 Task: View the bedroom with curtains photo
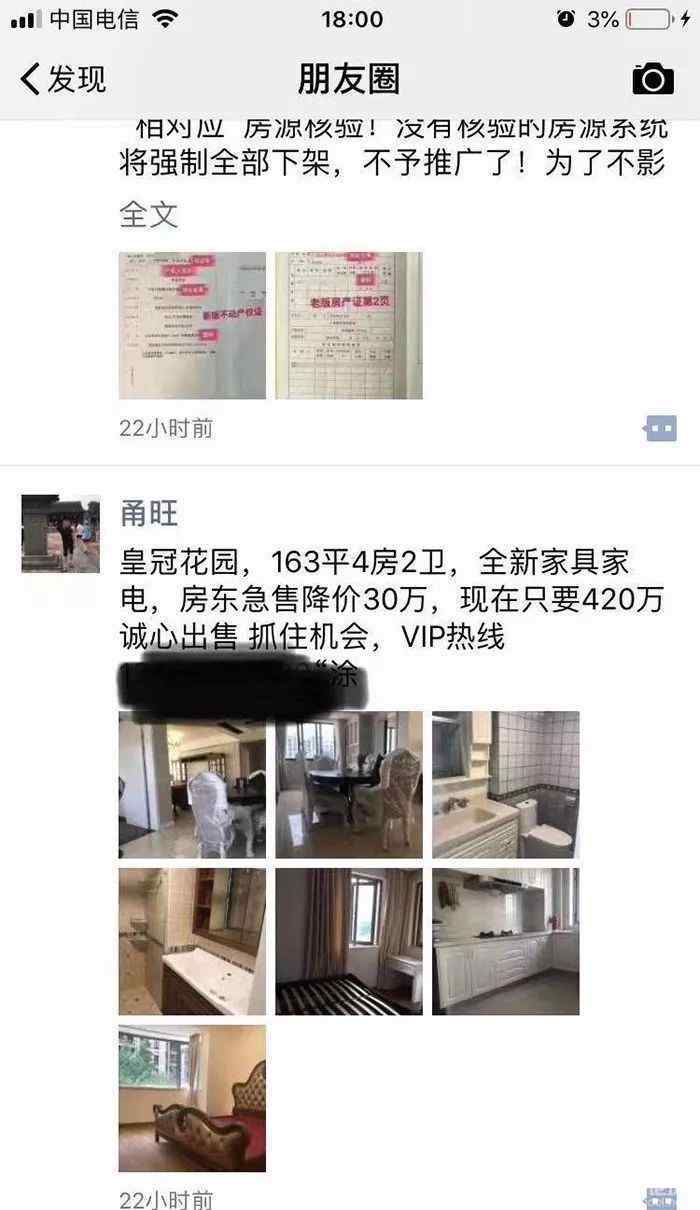point(349,941)
